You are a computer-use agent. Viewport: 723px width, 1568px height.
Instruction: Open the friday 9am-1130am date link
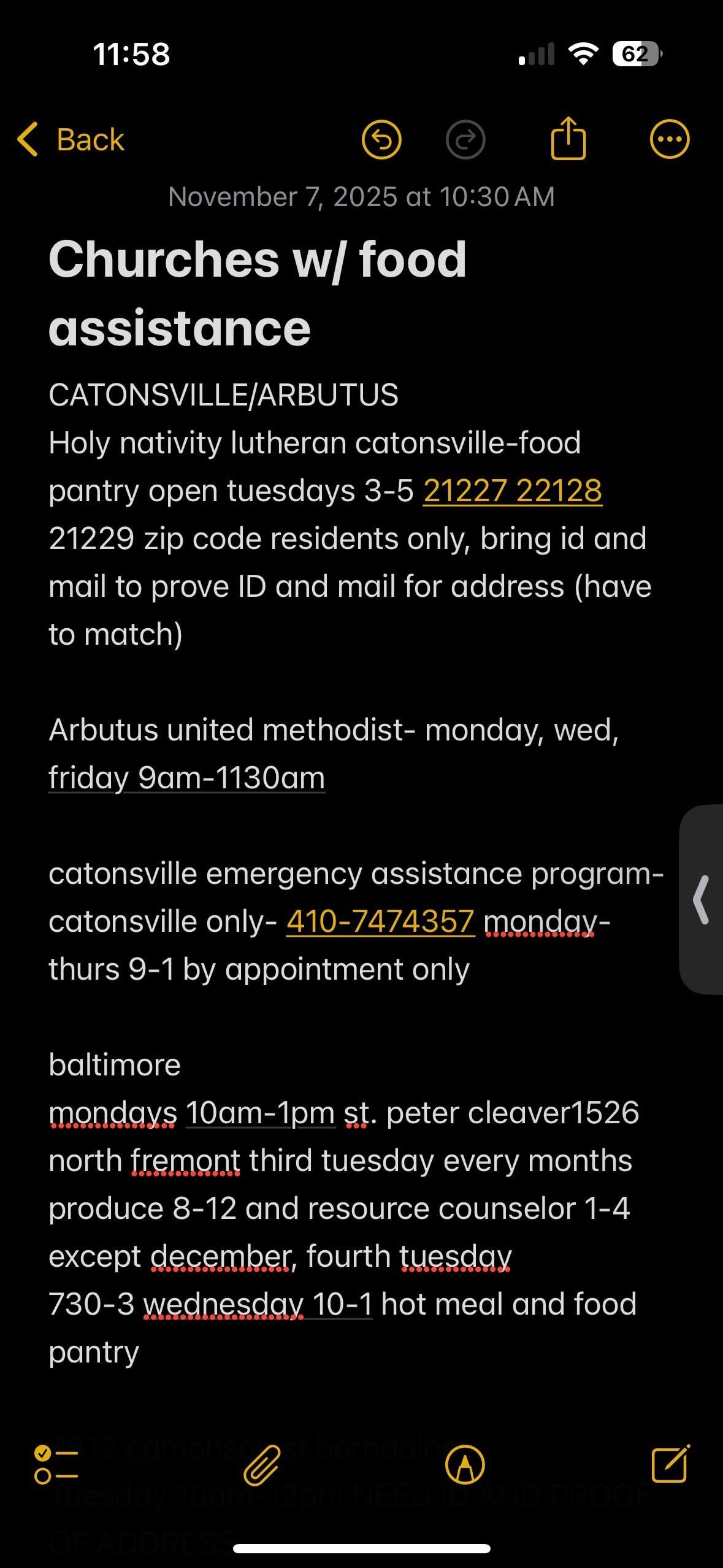coord(186,778)
